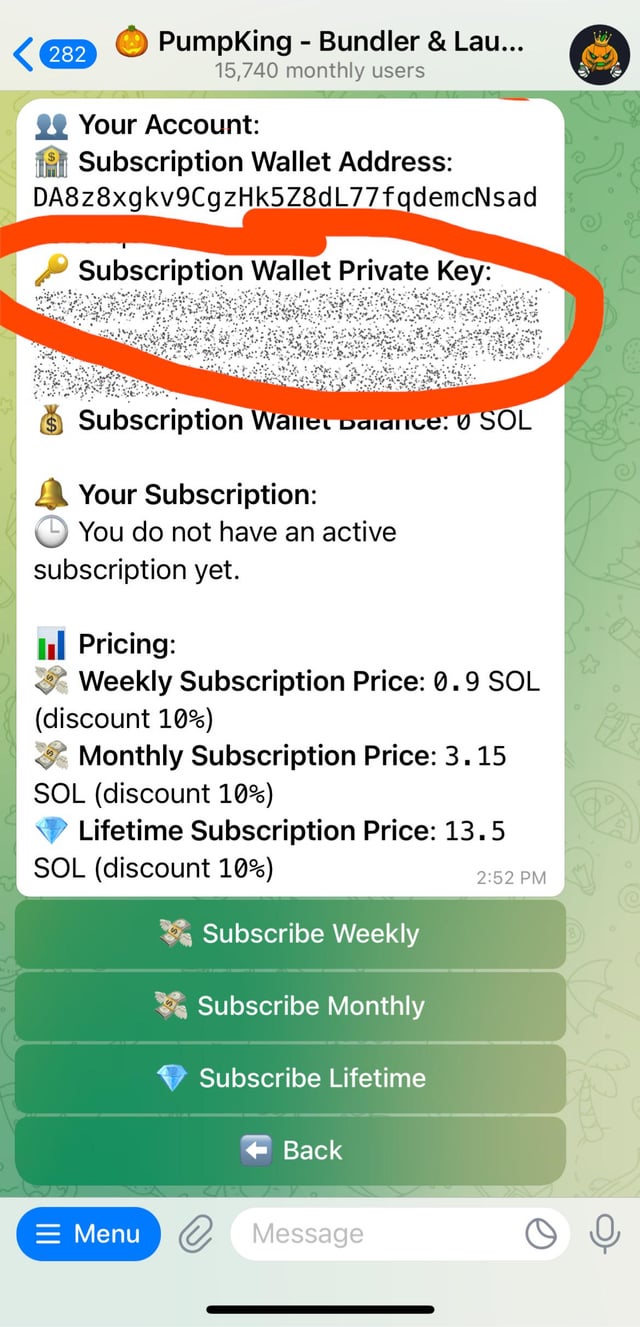This screenshot has height=1327, width=640.
Task: Tap the Back inline button
Action: (x=290, y=1150)
